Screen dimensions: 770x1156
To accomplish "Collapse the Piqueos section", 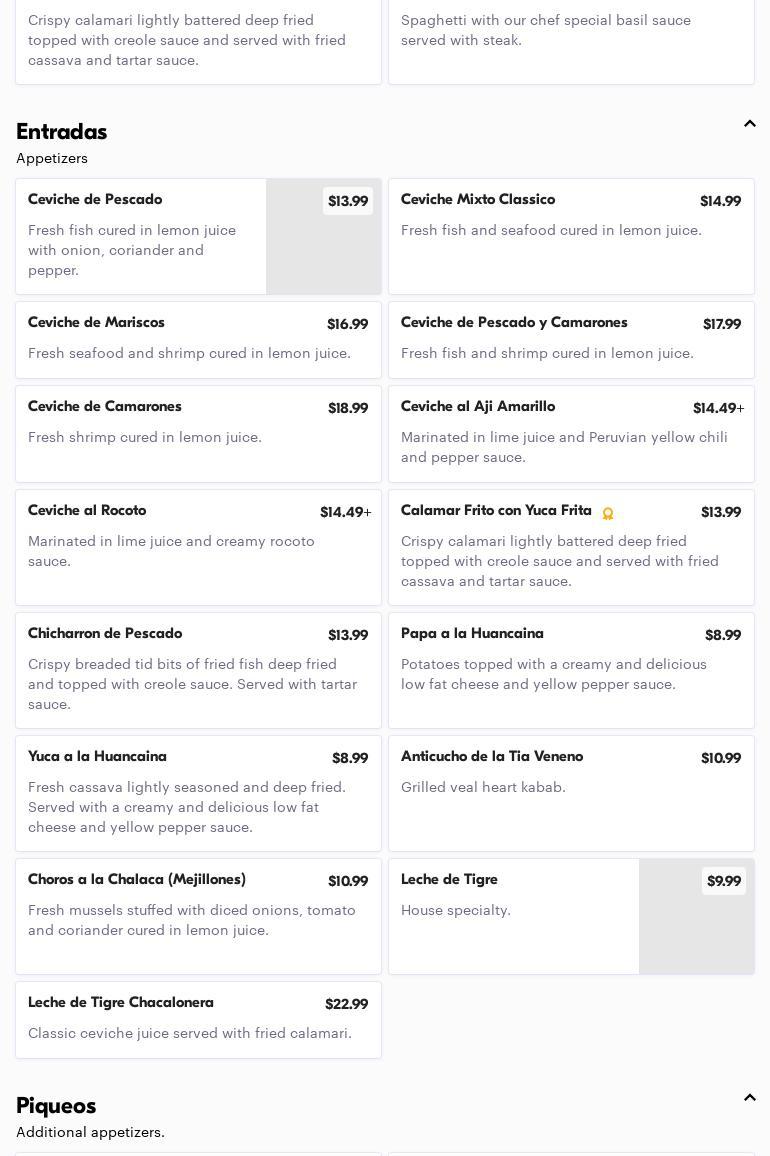I will coord(749,1098).
